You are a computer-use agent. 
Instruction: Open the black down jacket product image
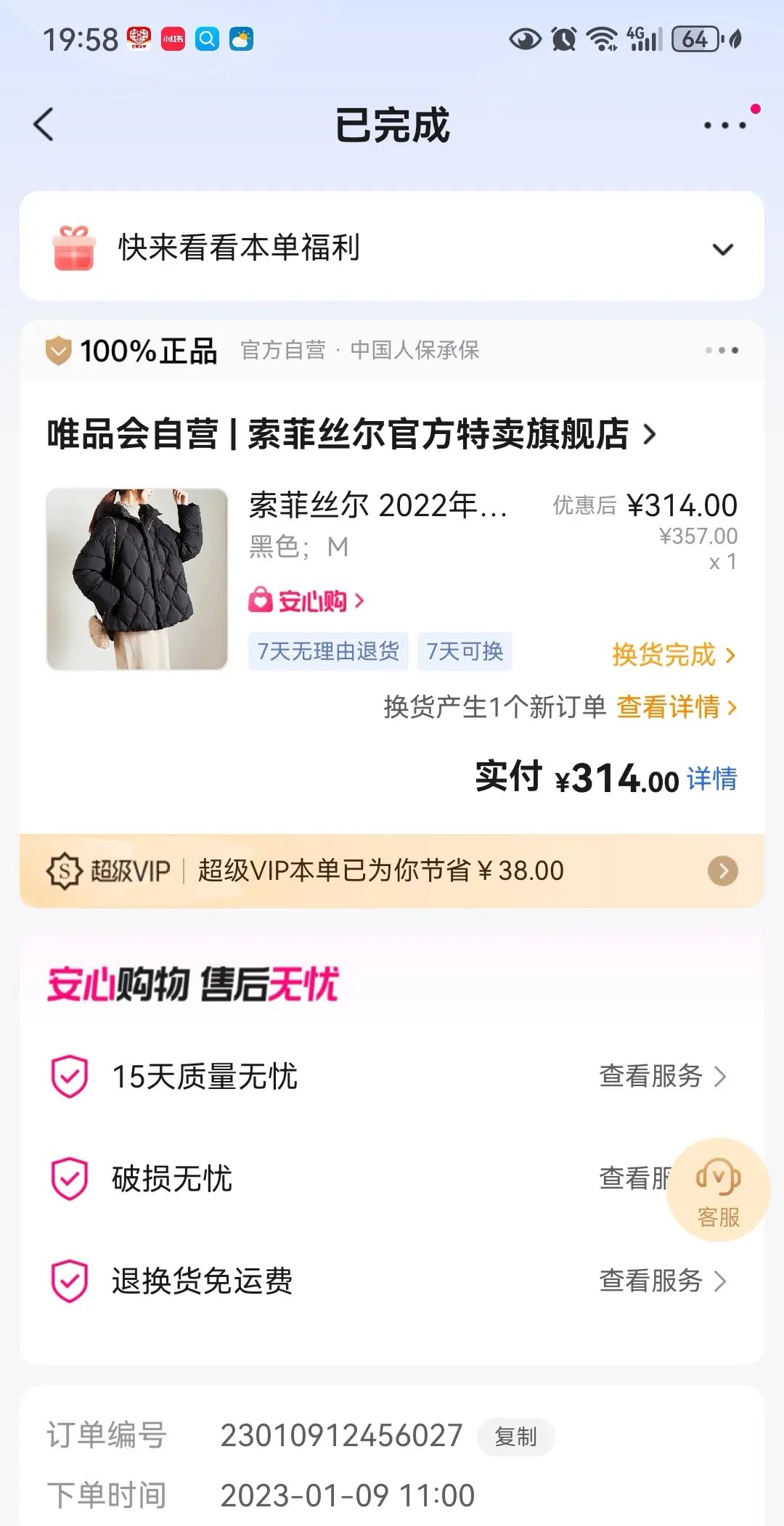[x=137, y=579]
